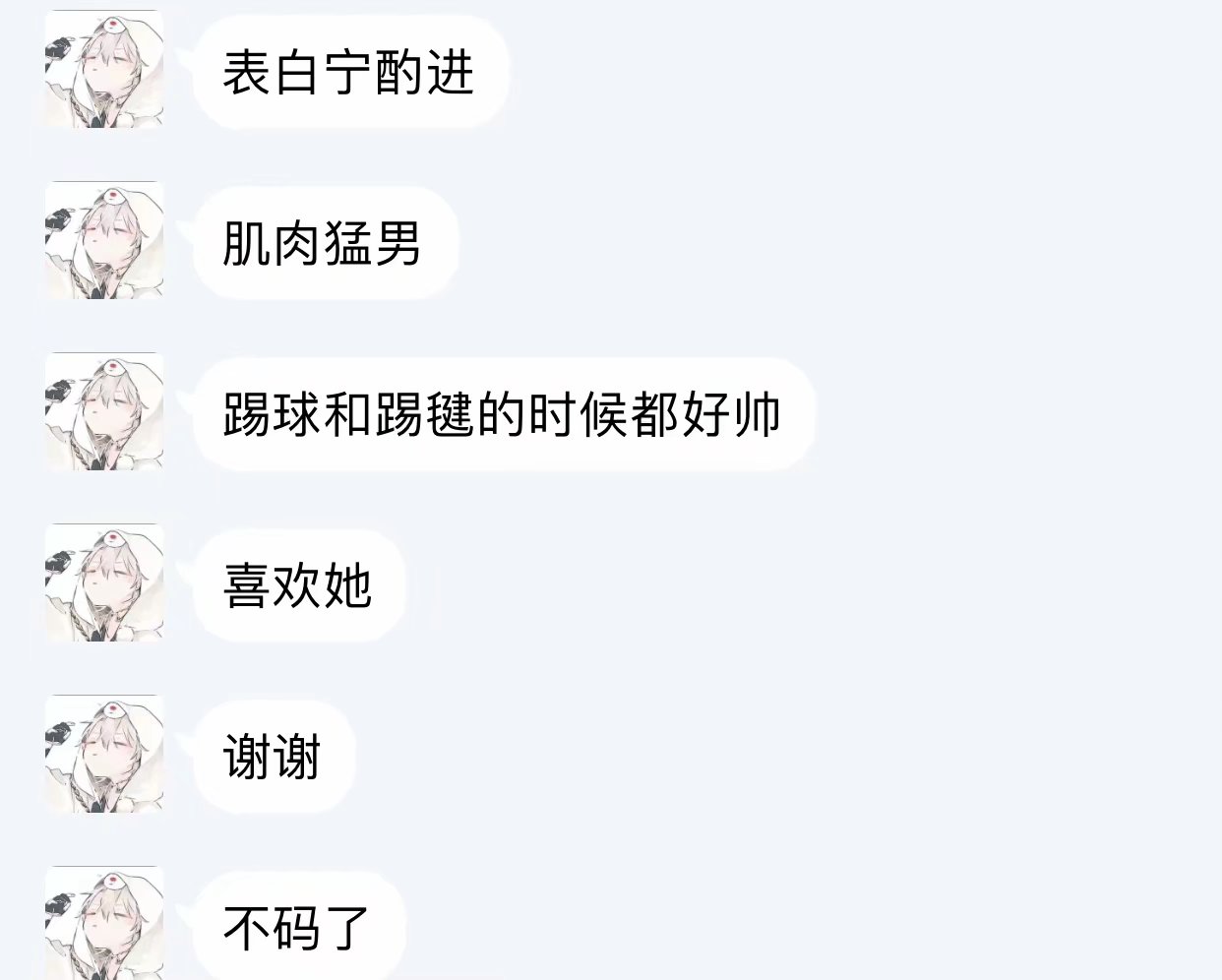Tap the avatar next to "肌肉猛男"
This screenshot has height=980, width=1222.
[104, 240]
